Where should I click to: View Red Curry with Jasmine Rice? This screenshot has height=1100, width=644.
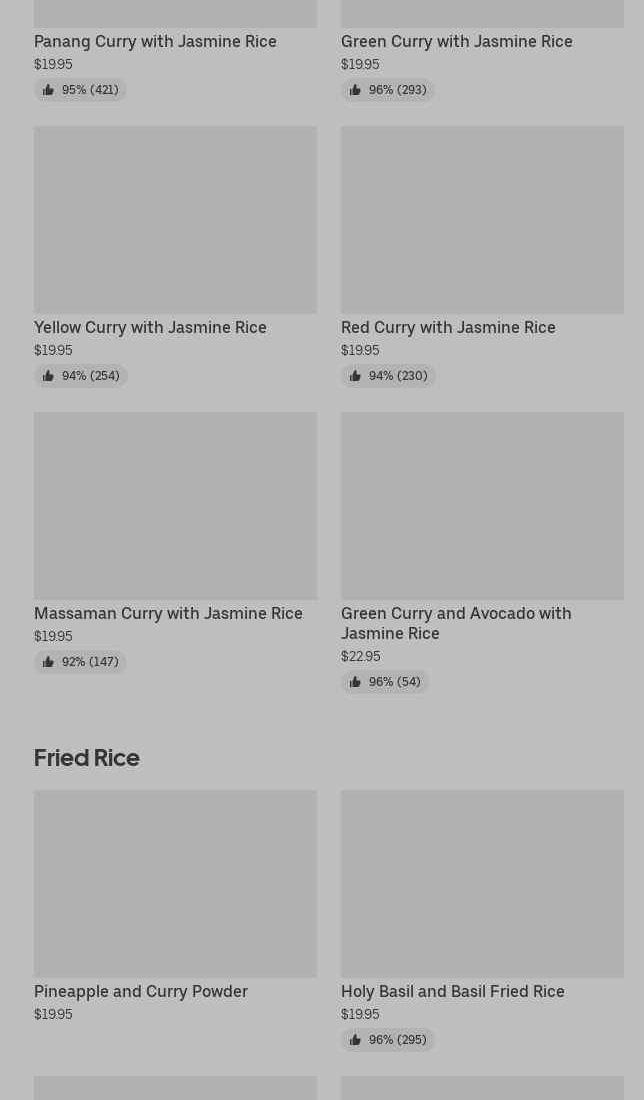(448, 328)
